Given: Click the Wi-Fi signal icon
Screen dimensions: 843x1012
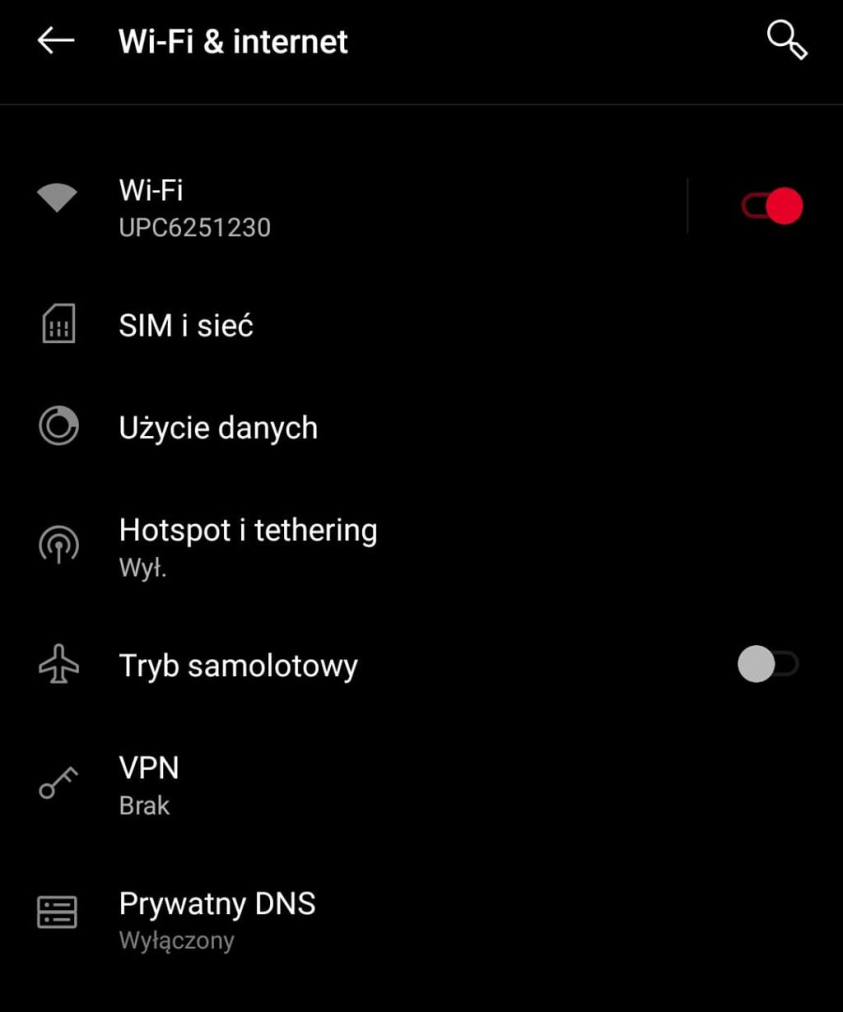Looking at the screenshot, I should click(x=57, y=198).
